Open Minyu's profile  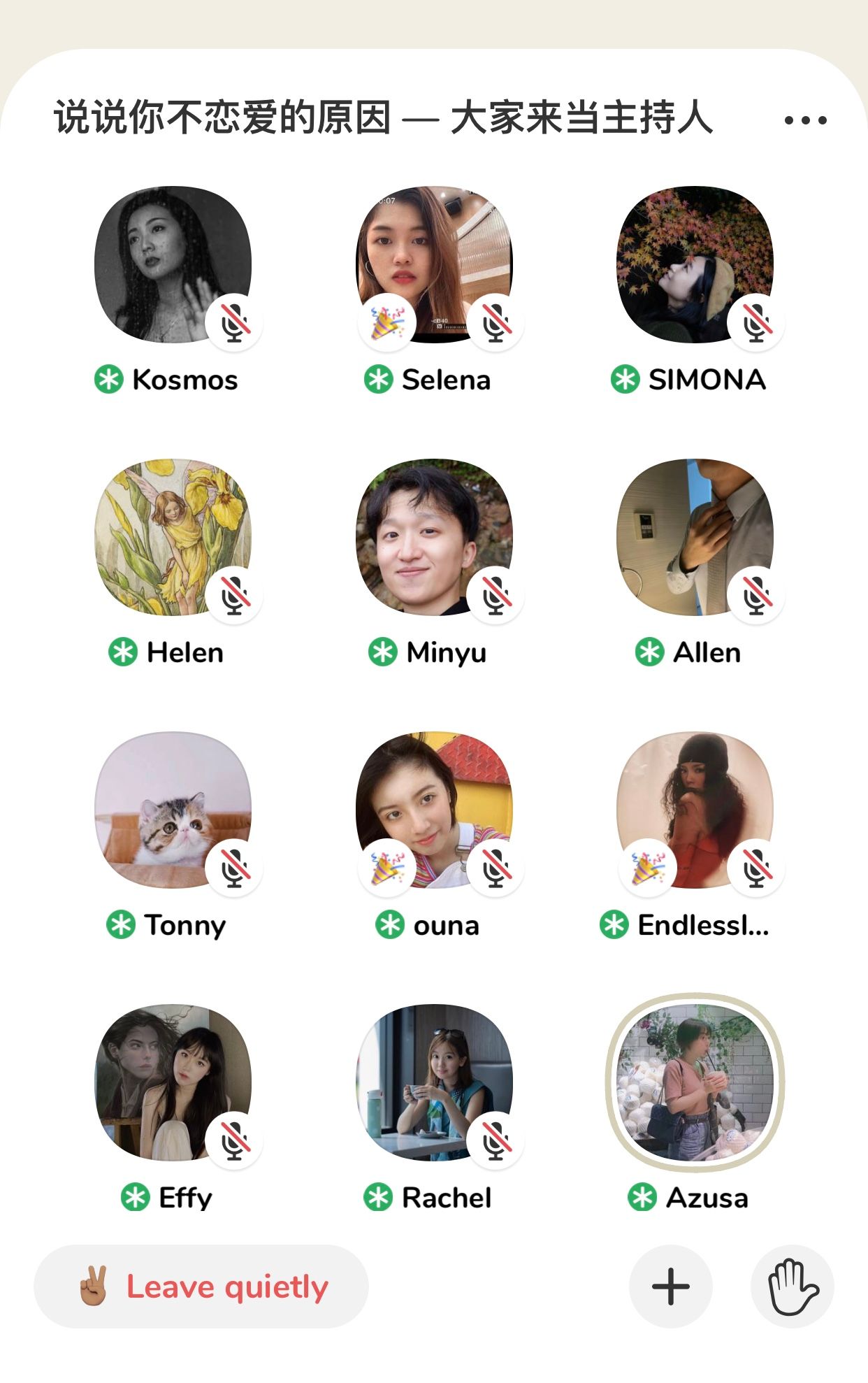[434, 537]
